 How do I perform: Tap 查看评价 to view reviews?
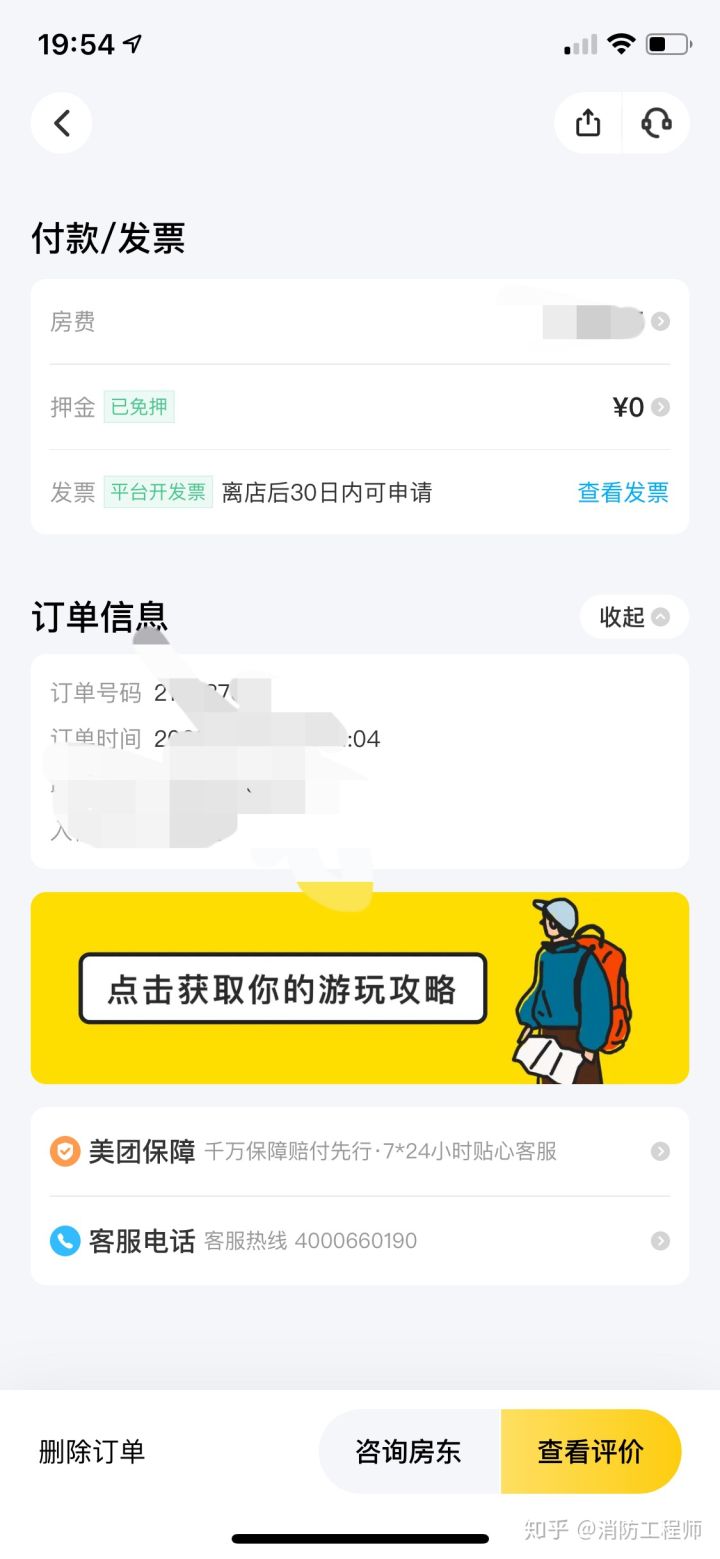point(590,1451)
